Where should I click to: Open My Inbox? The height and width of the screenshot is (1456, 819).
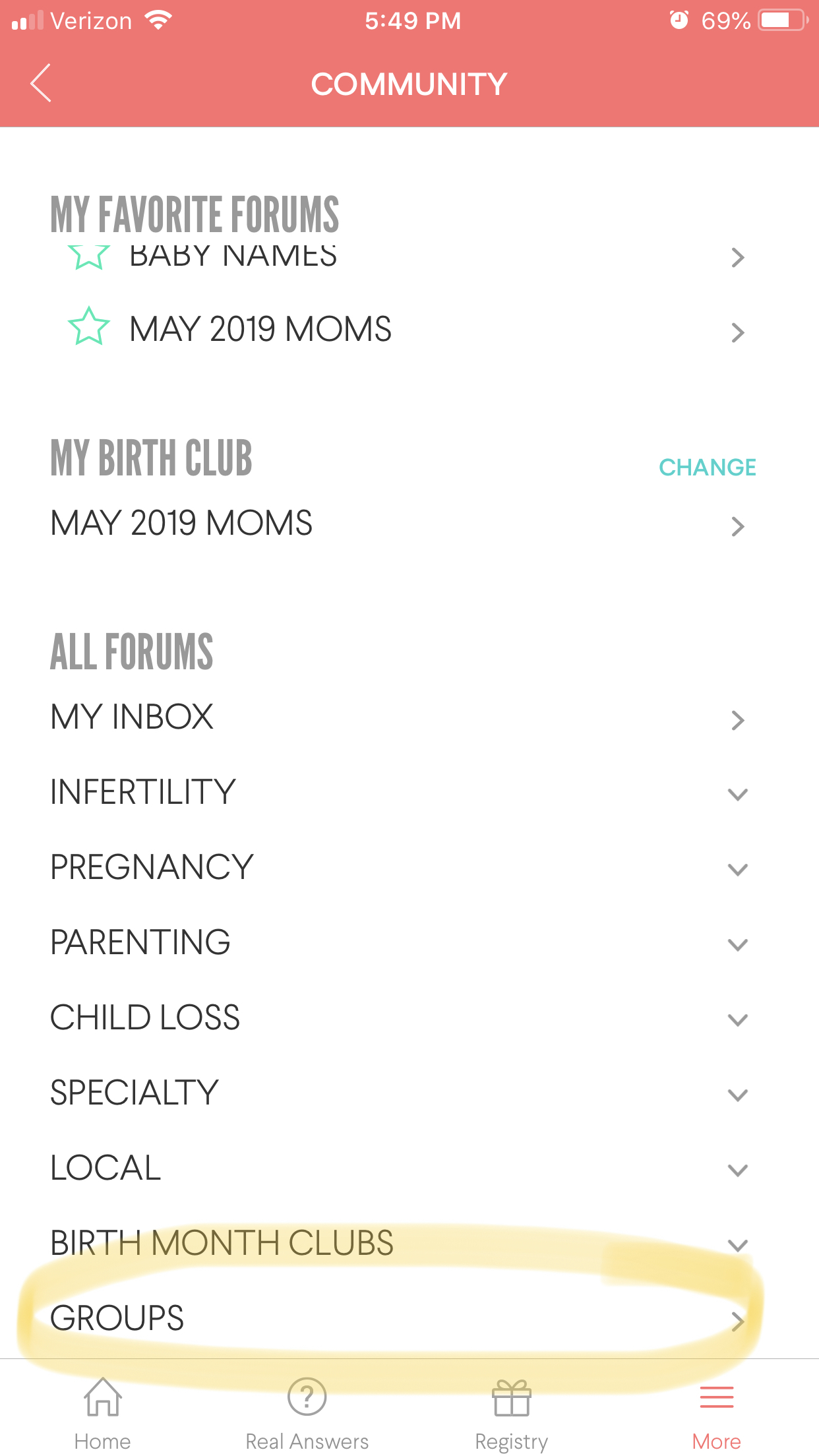[409, 717]
